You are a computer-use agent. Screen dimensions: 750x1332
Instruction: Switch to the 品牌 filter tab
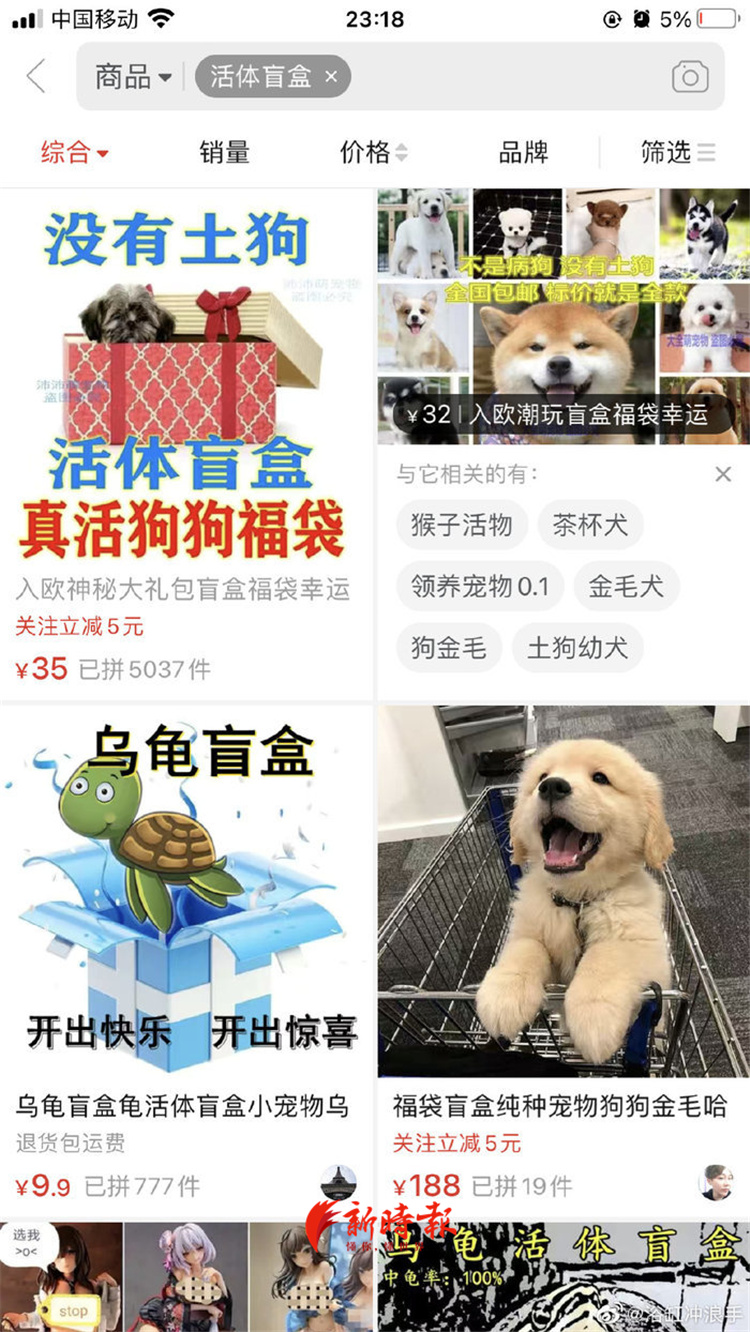[524, 152]
